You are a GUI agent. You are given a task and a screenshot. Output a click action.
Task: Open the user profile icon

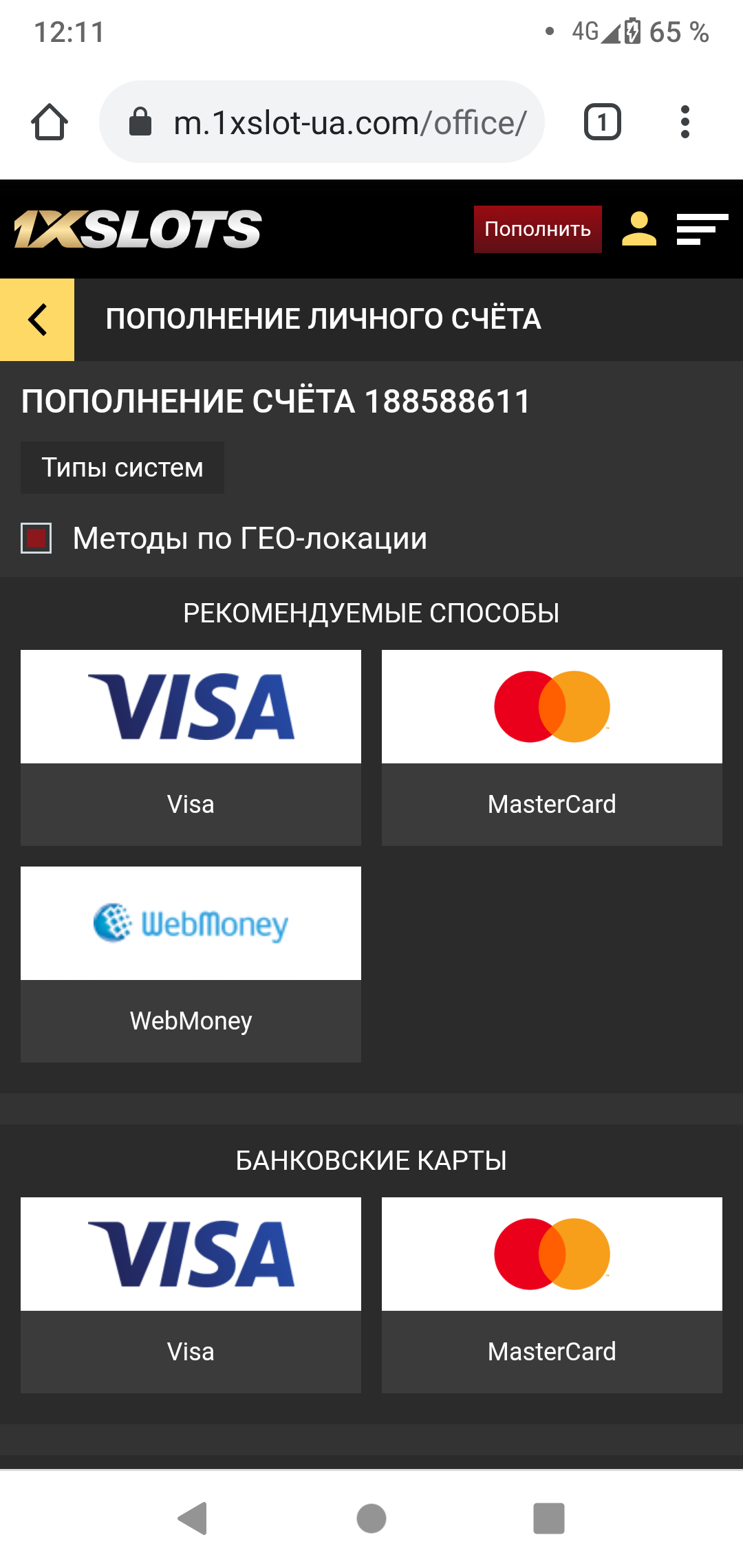(639, 229)
